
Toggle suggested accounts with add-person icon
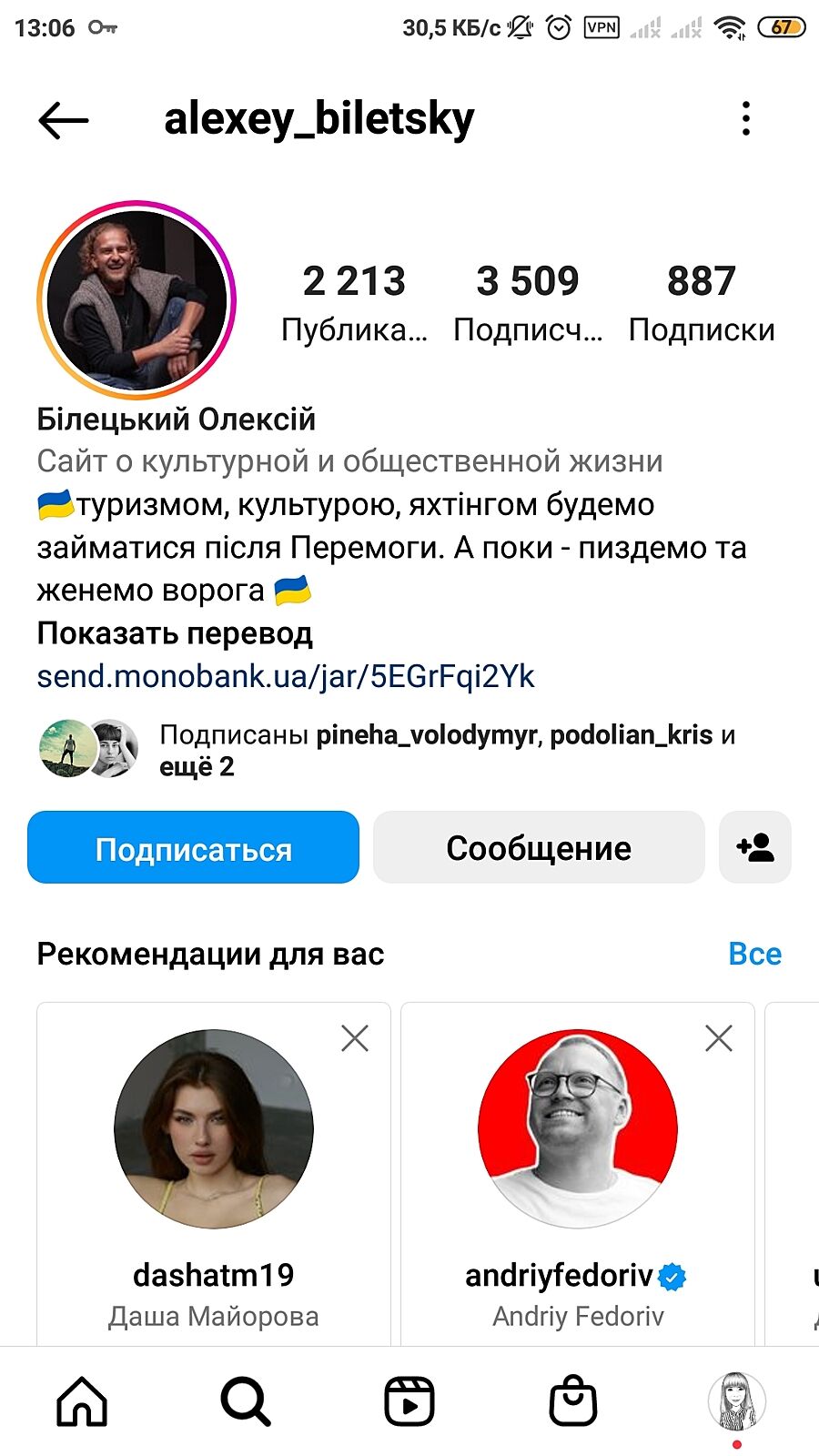755,848
